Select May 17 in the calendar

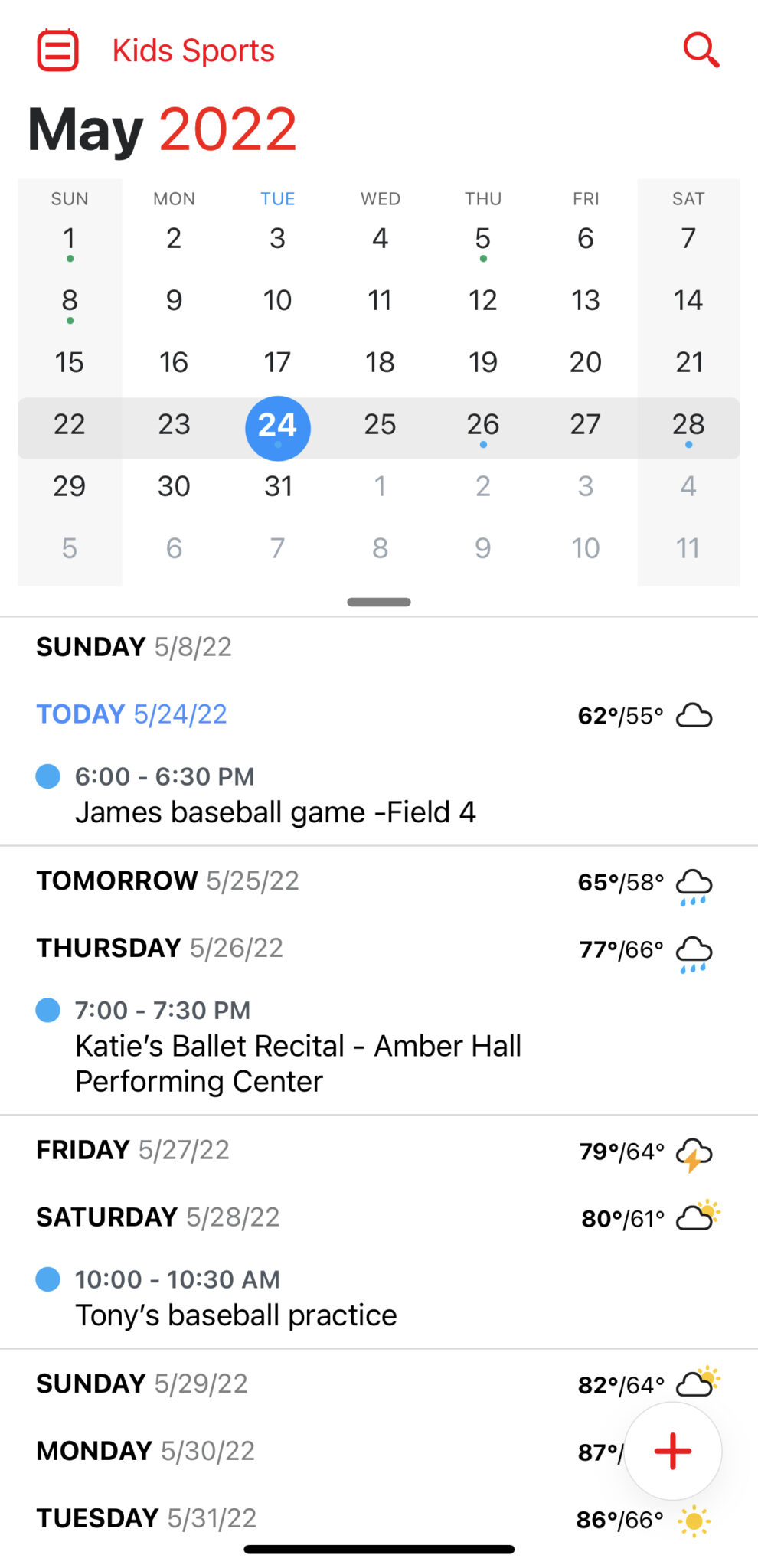point(277,362)
